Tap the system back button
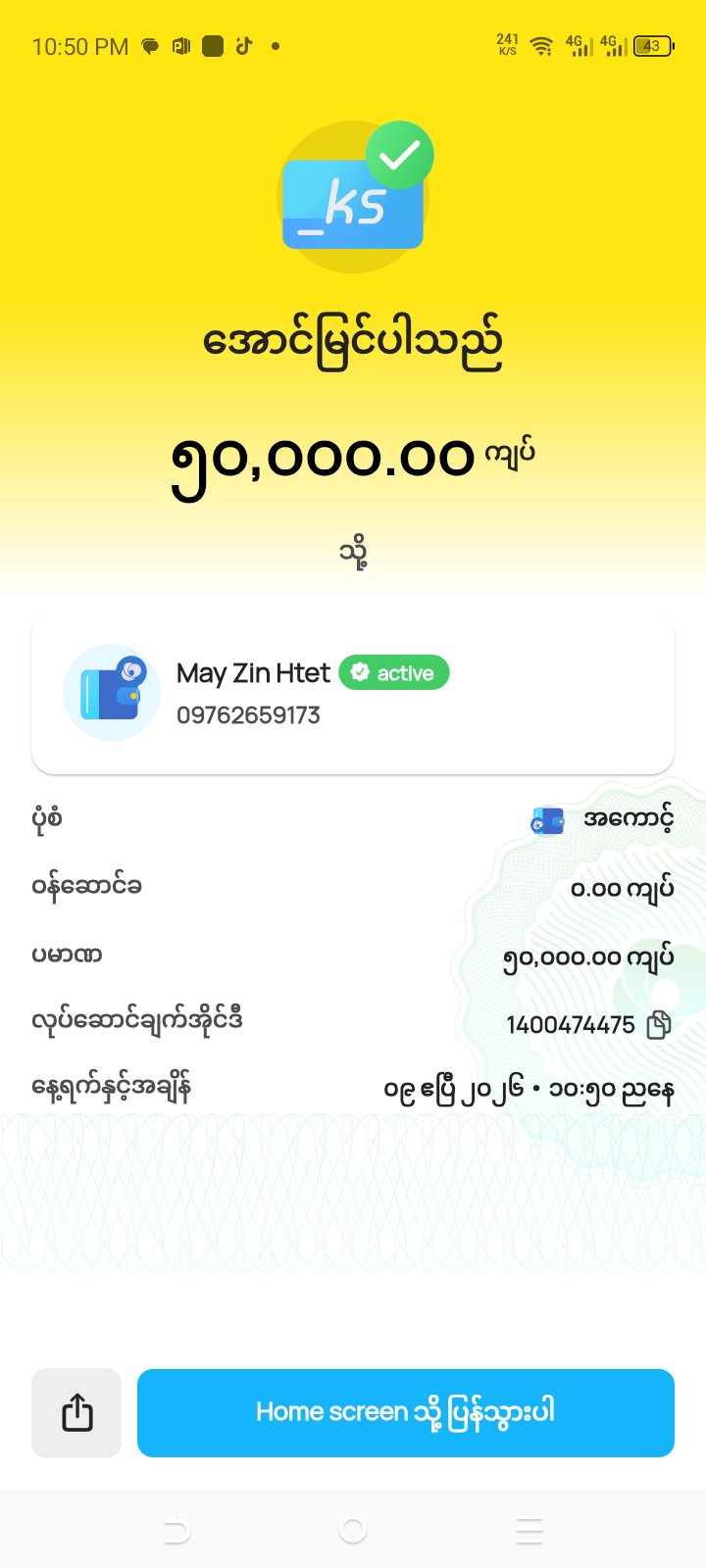706x1568 pixels. click(x=176, y=1530)
